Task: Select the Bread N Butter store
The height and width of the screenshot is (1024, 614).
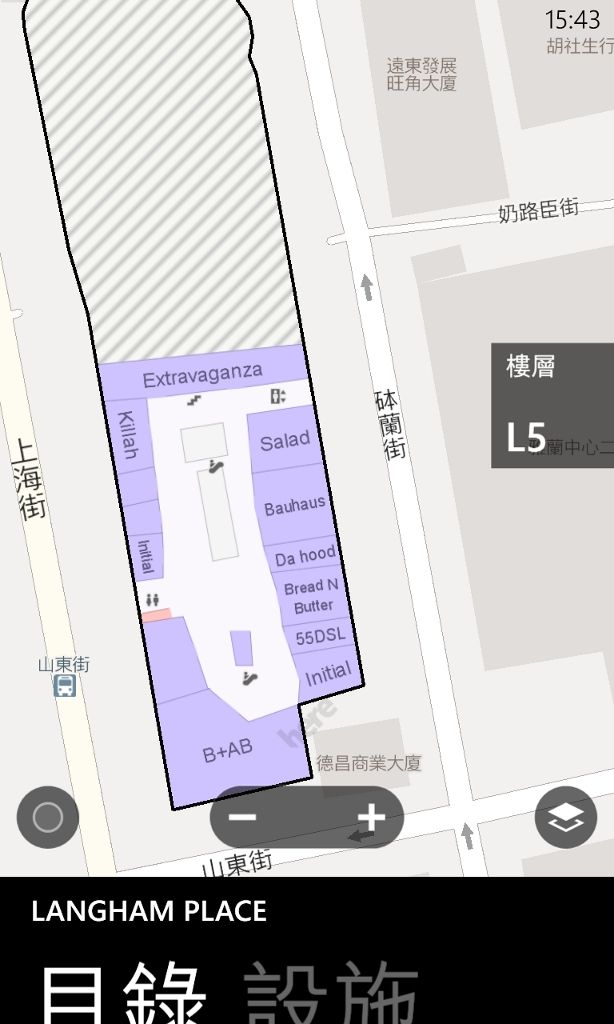Action: [x=312, y=597]
